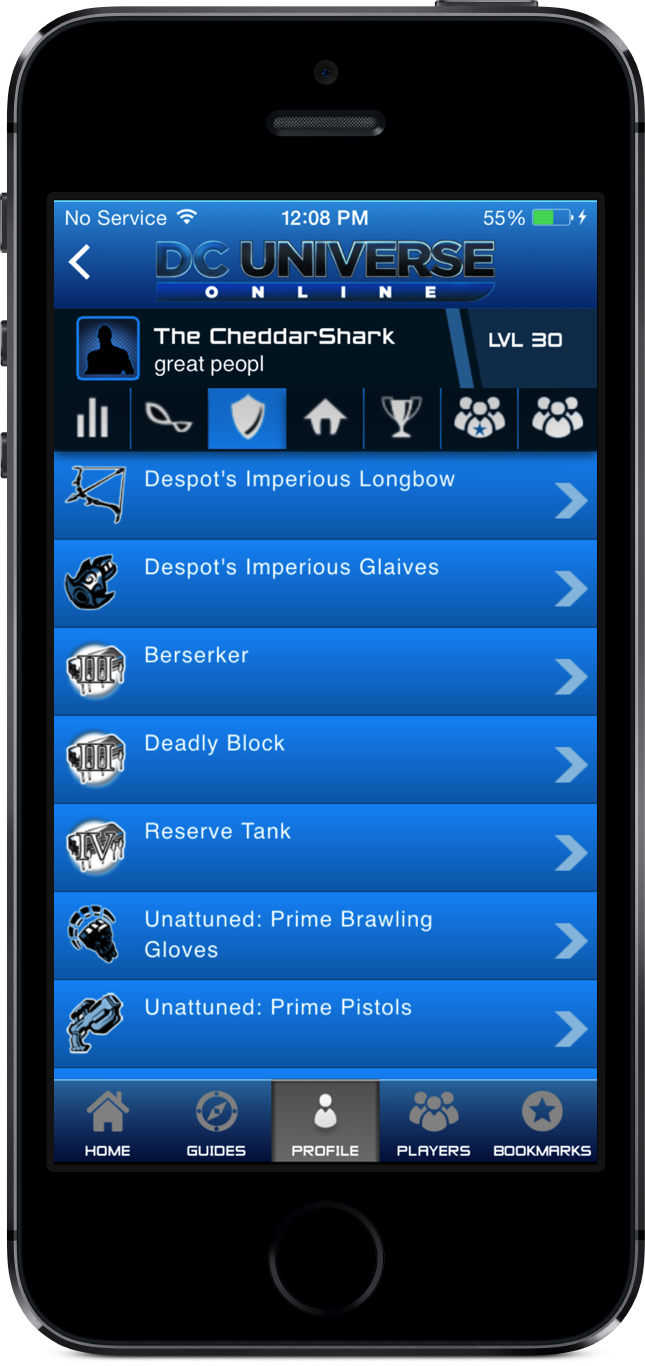645x1366 pixels.
Task: View Unattuned: Prime Brawling Gloves
Action: tap(325, 936)
